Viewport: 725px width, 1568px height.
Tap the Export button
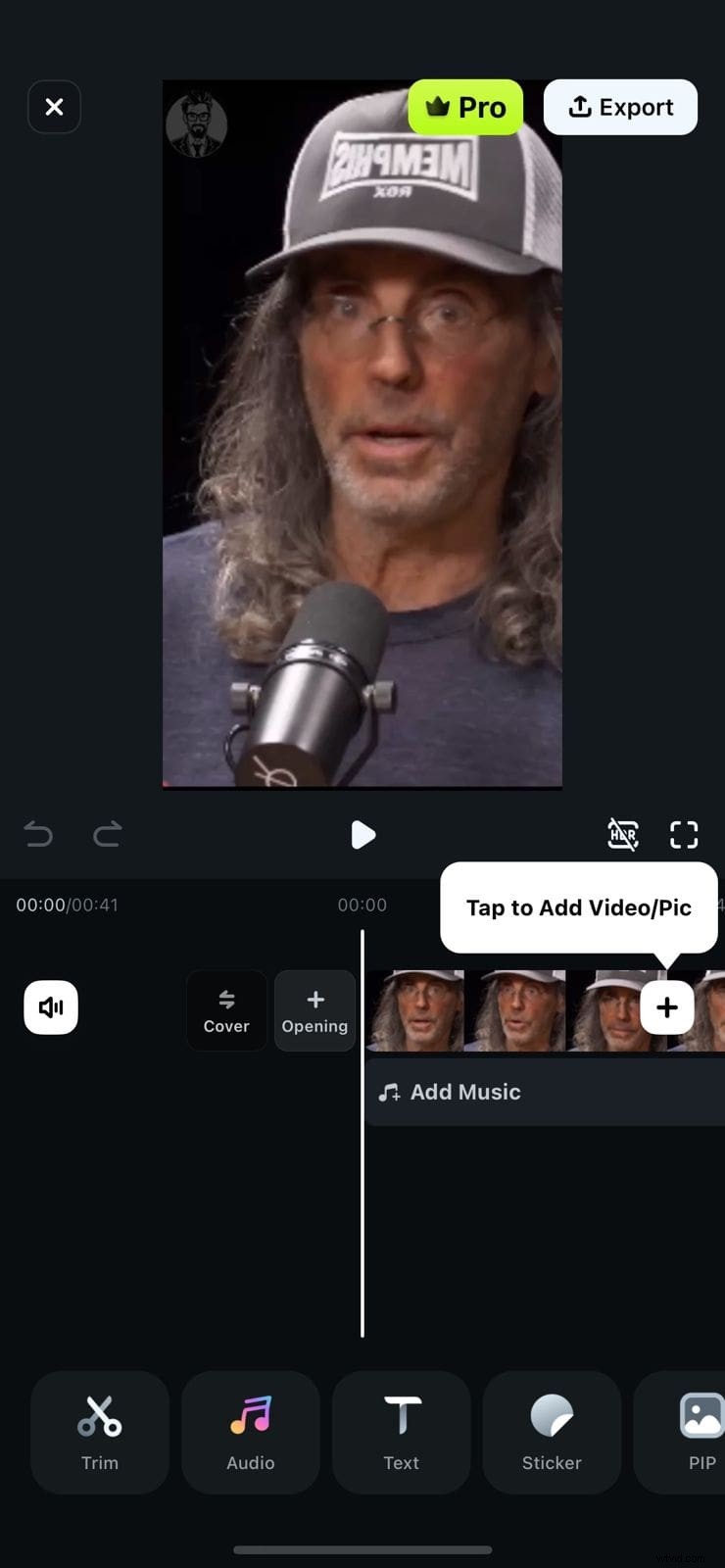pyautogui.click(x=620, y=107)
